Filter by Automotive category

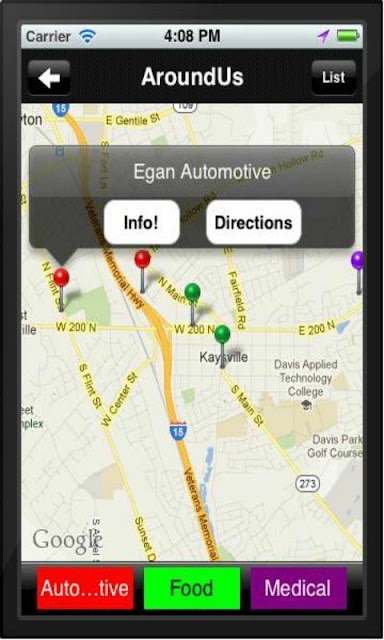coord(85,588)
